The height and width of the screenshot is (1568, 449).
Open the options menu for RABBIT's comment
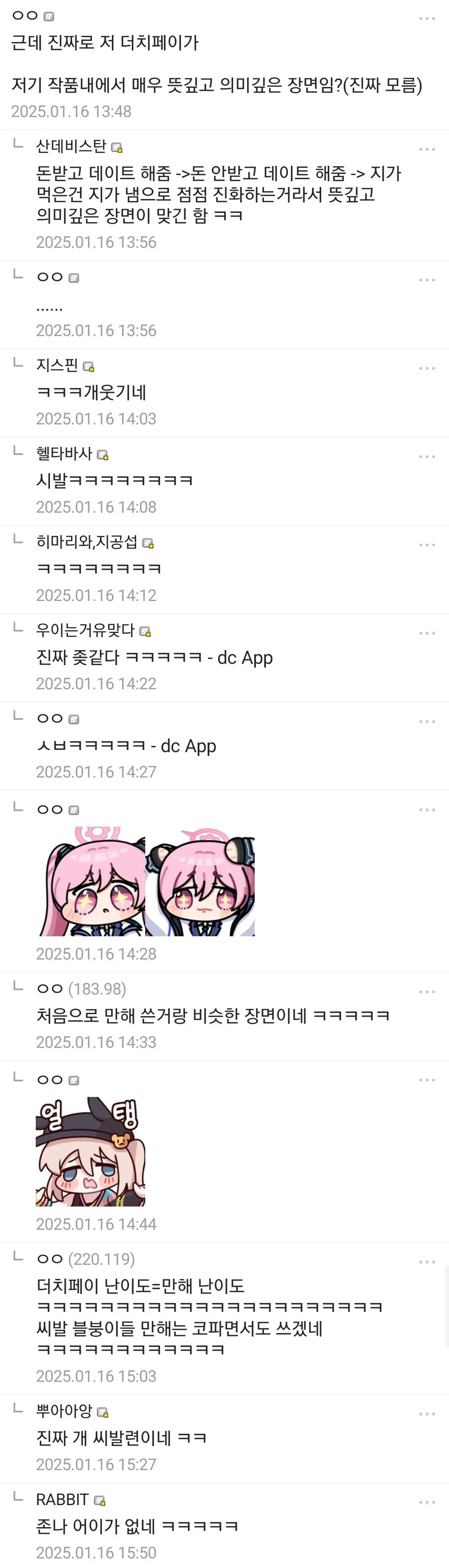pyautogui.click(x=427, y=1502)
